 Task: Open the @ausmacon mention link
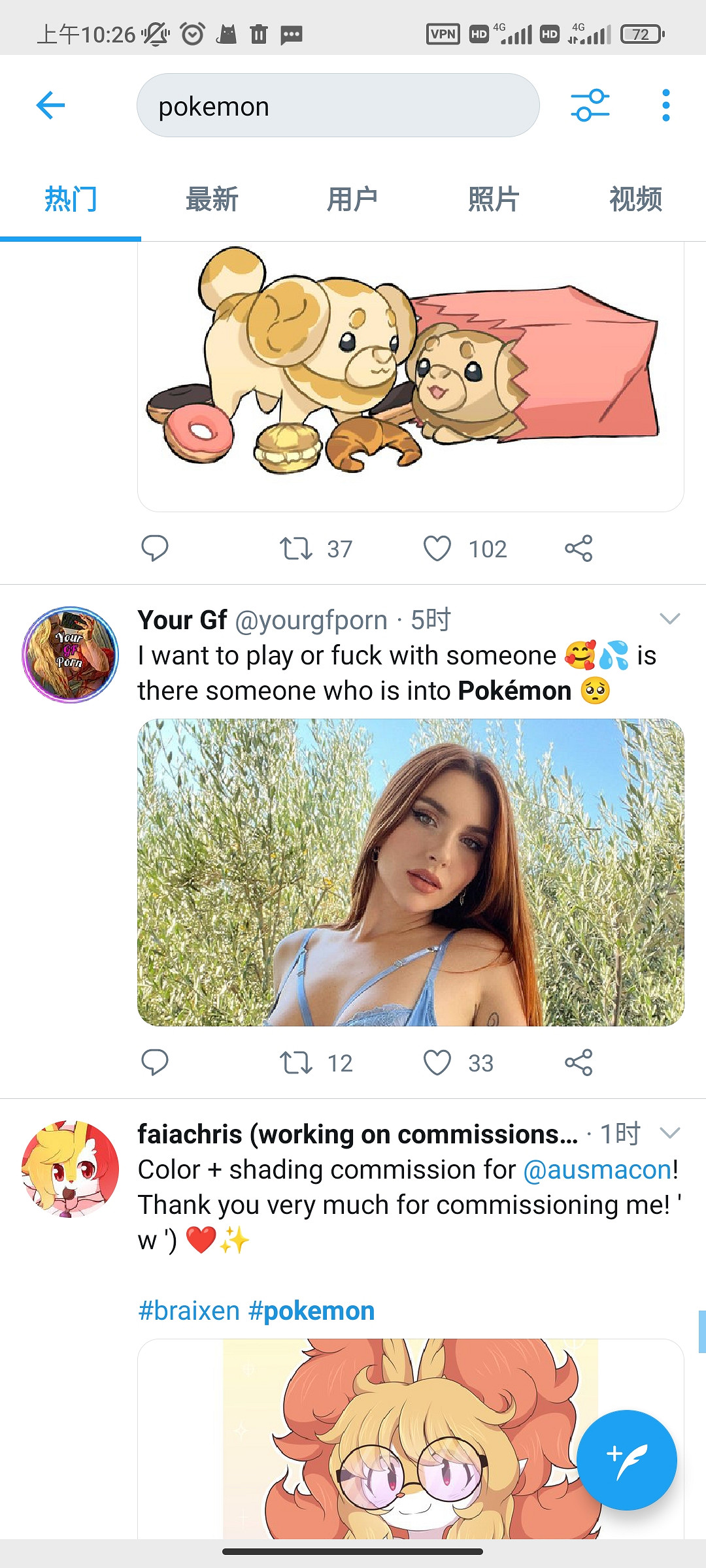(x=597, y=1169)
